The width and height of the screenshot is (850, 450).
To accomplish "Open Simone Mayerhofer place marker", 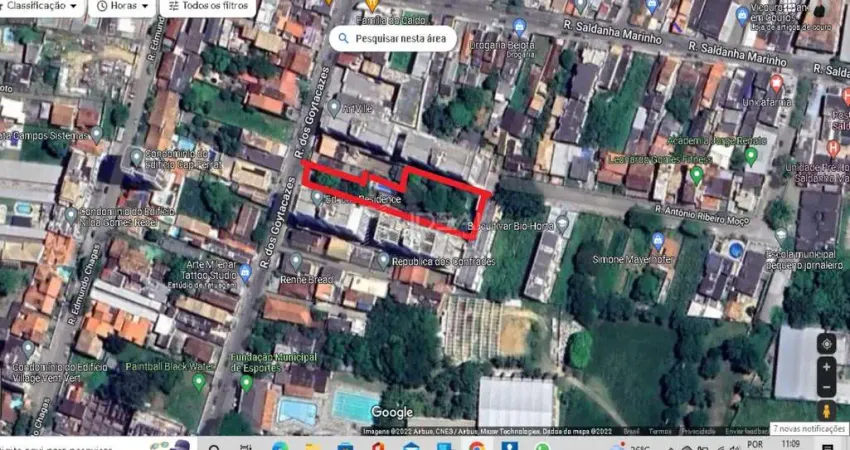I will click(657, 240).
